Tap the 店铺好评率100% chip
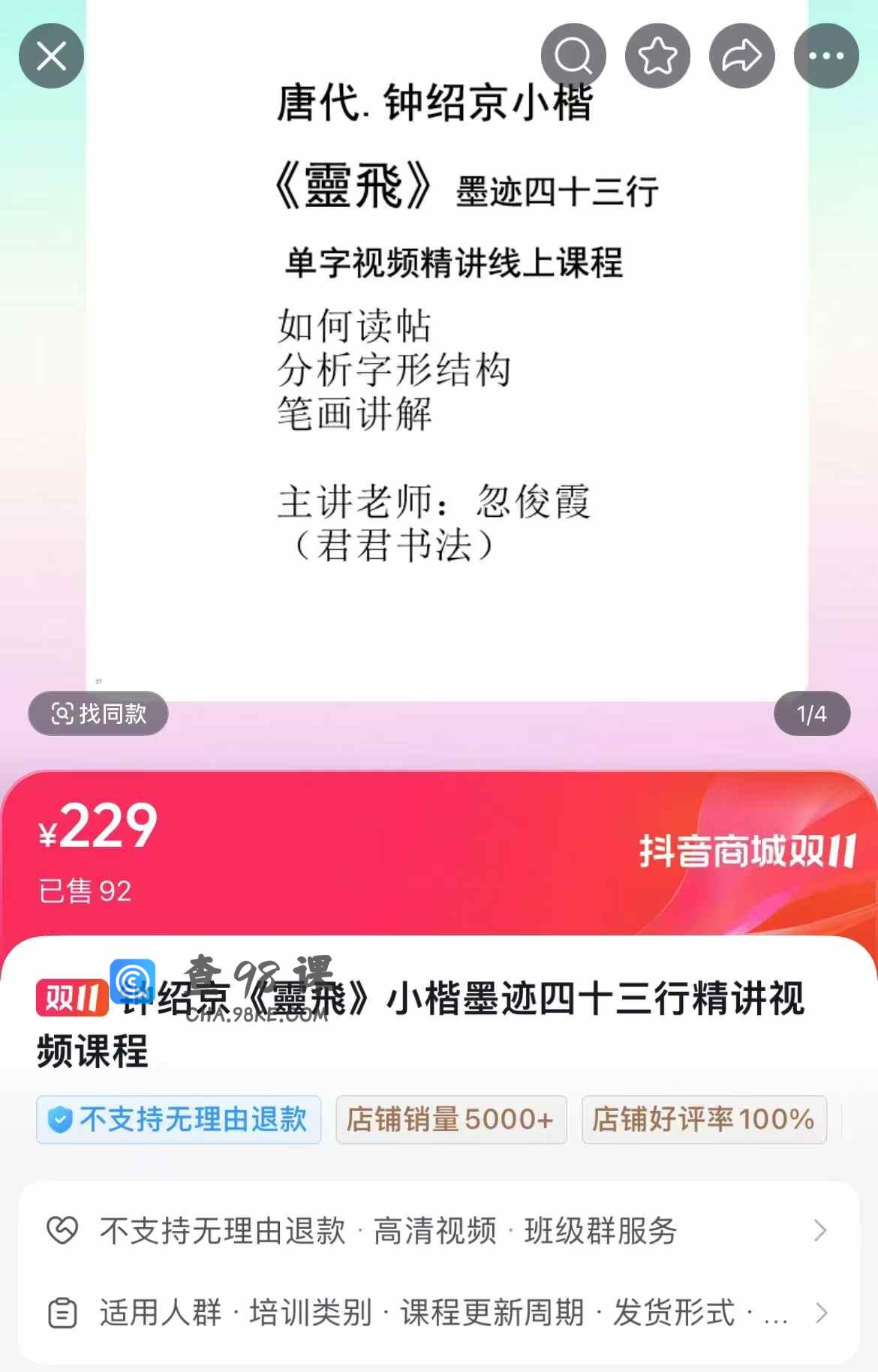The height and width of the screenshot is (1372, 878). (704, 1119)
